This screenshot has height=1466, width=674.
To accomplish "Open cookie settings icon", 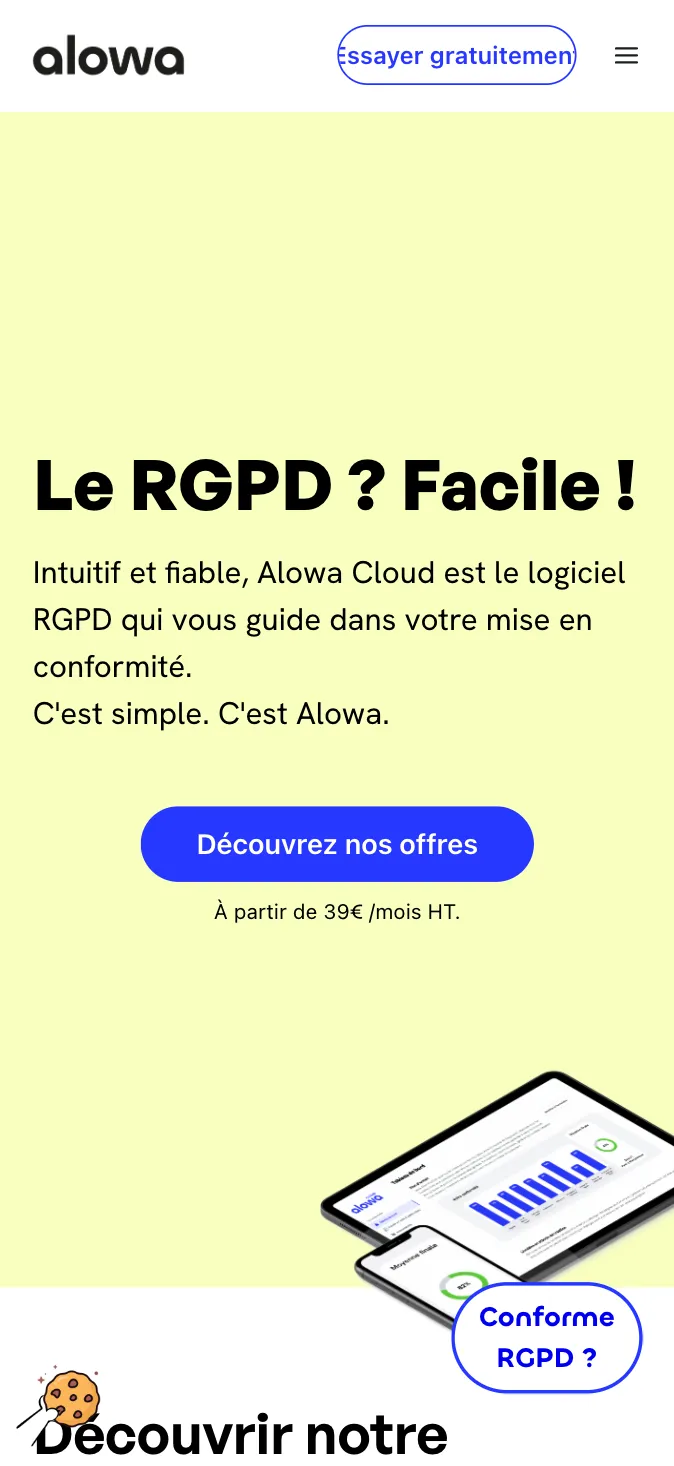I will tap(68, 1398).
